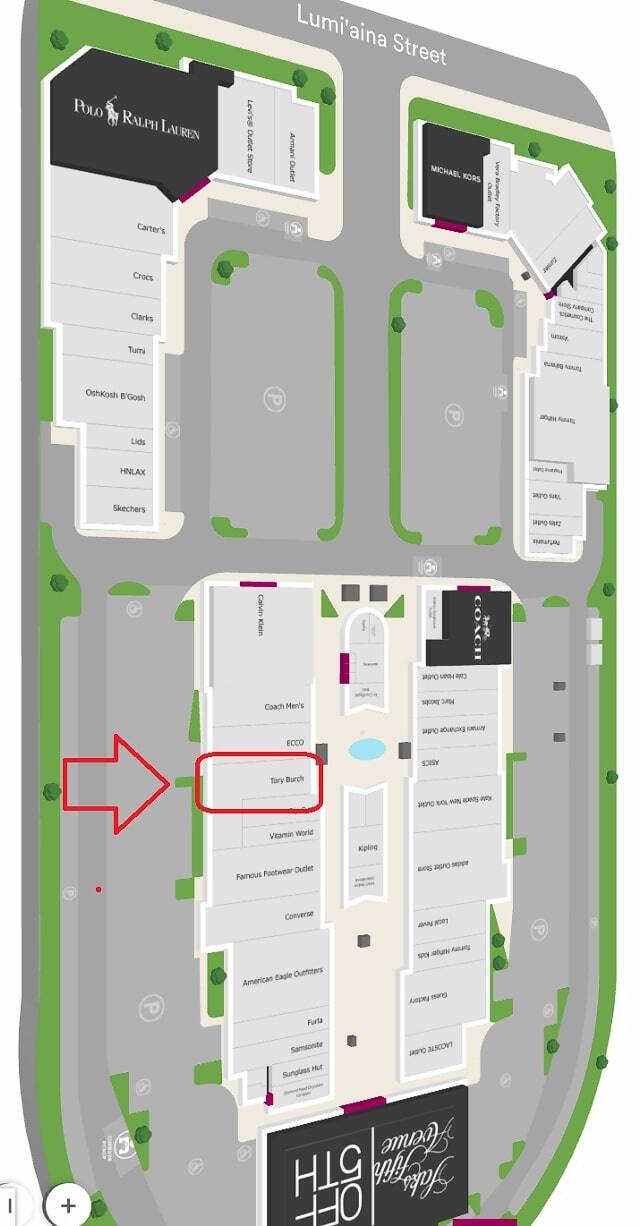Screen dimensions: 640x1226
Task: Zoom out with the minus button
Action: click(x=10, y=1206)
